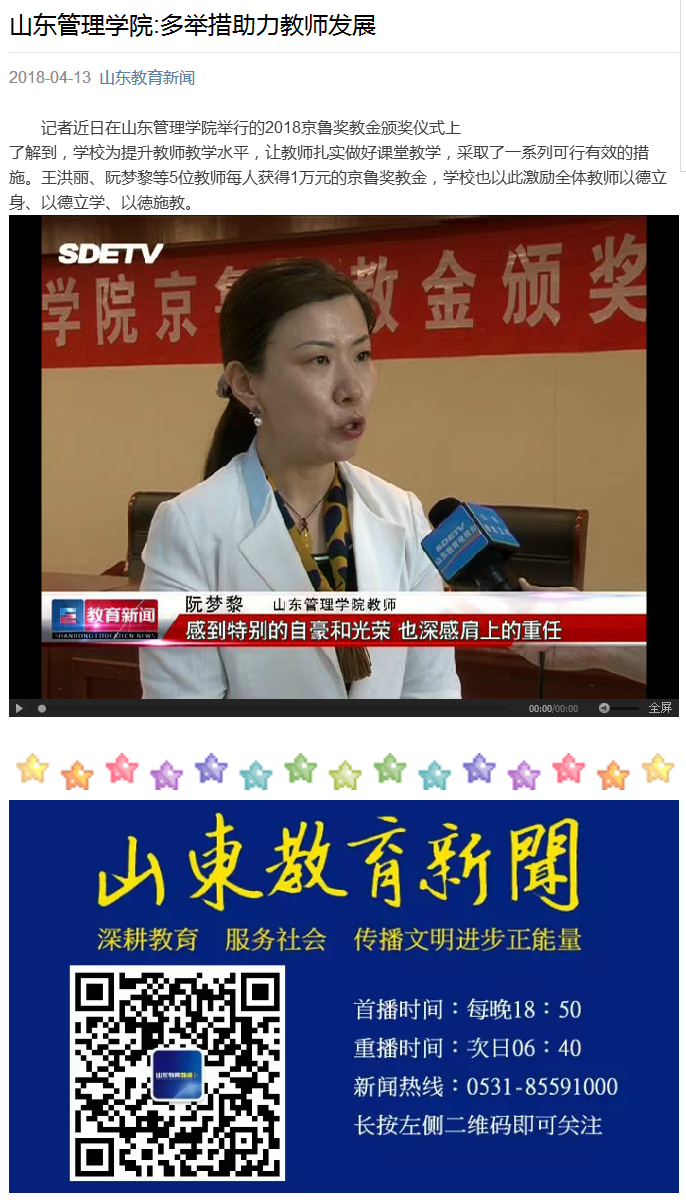Seek on the video progress bar
The width and height of the screenshot is (686, 1202).
pos(270,708)
